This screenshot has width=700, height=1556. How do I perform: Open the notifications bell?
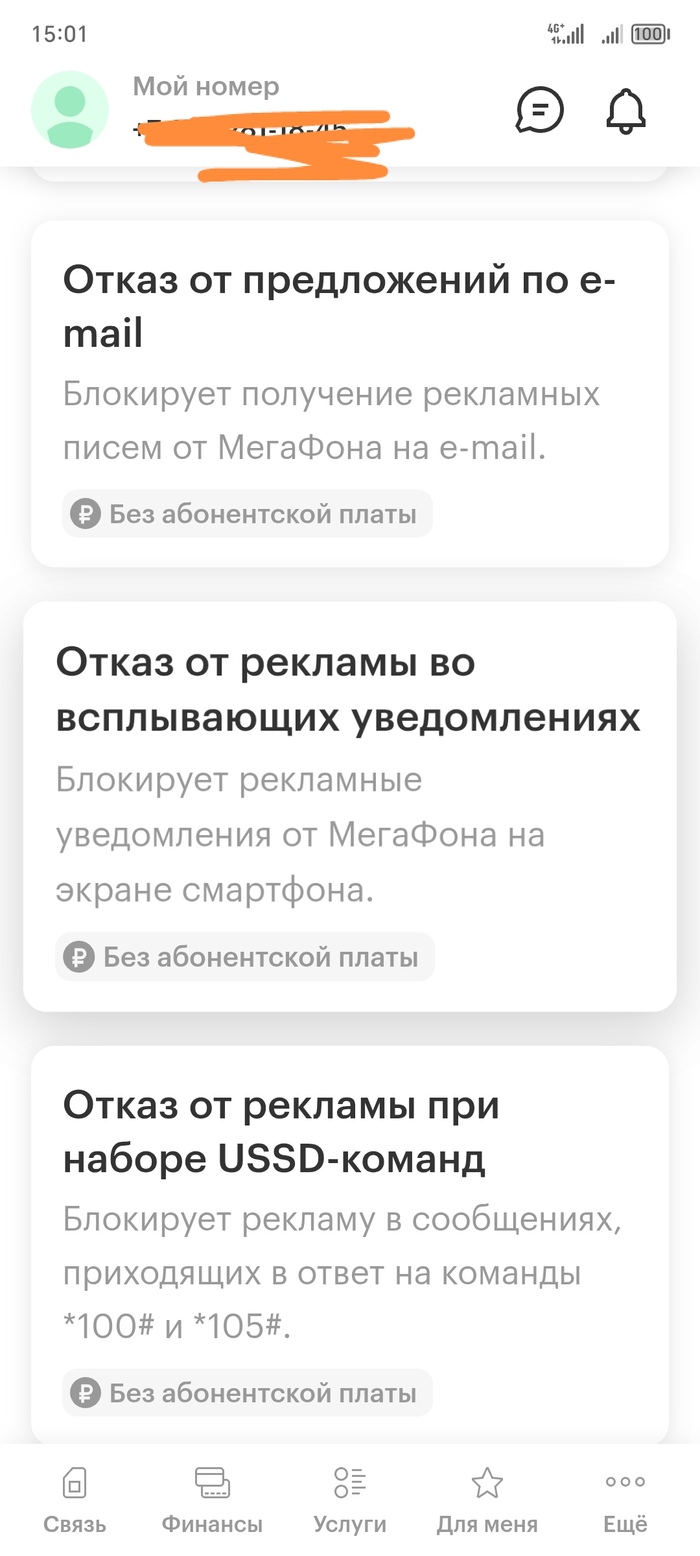coord(626,110)
